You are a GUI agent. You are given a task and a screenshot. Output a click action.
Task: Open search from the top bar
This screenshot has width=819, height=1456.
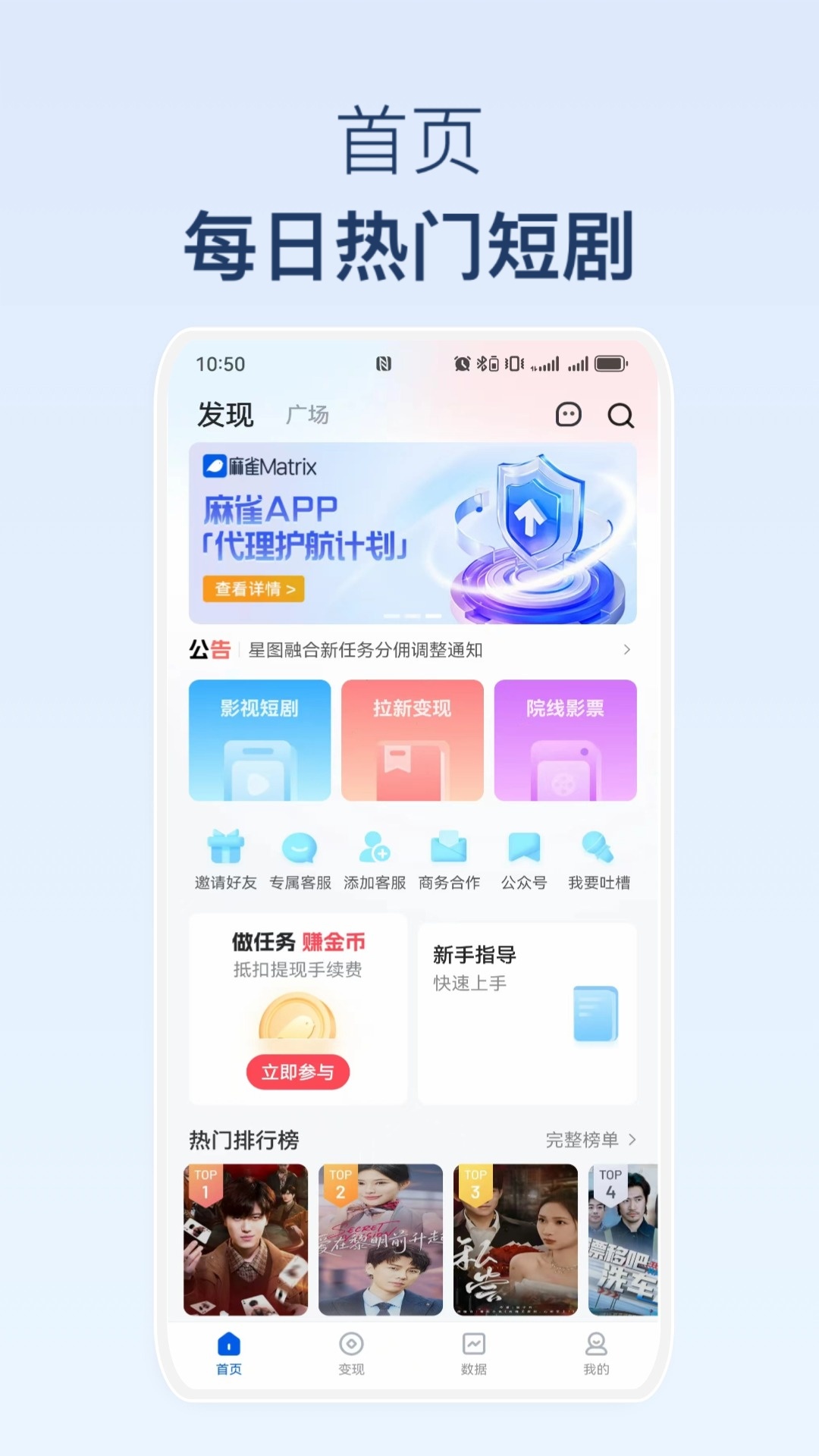point(622,416)
